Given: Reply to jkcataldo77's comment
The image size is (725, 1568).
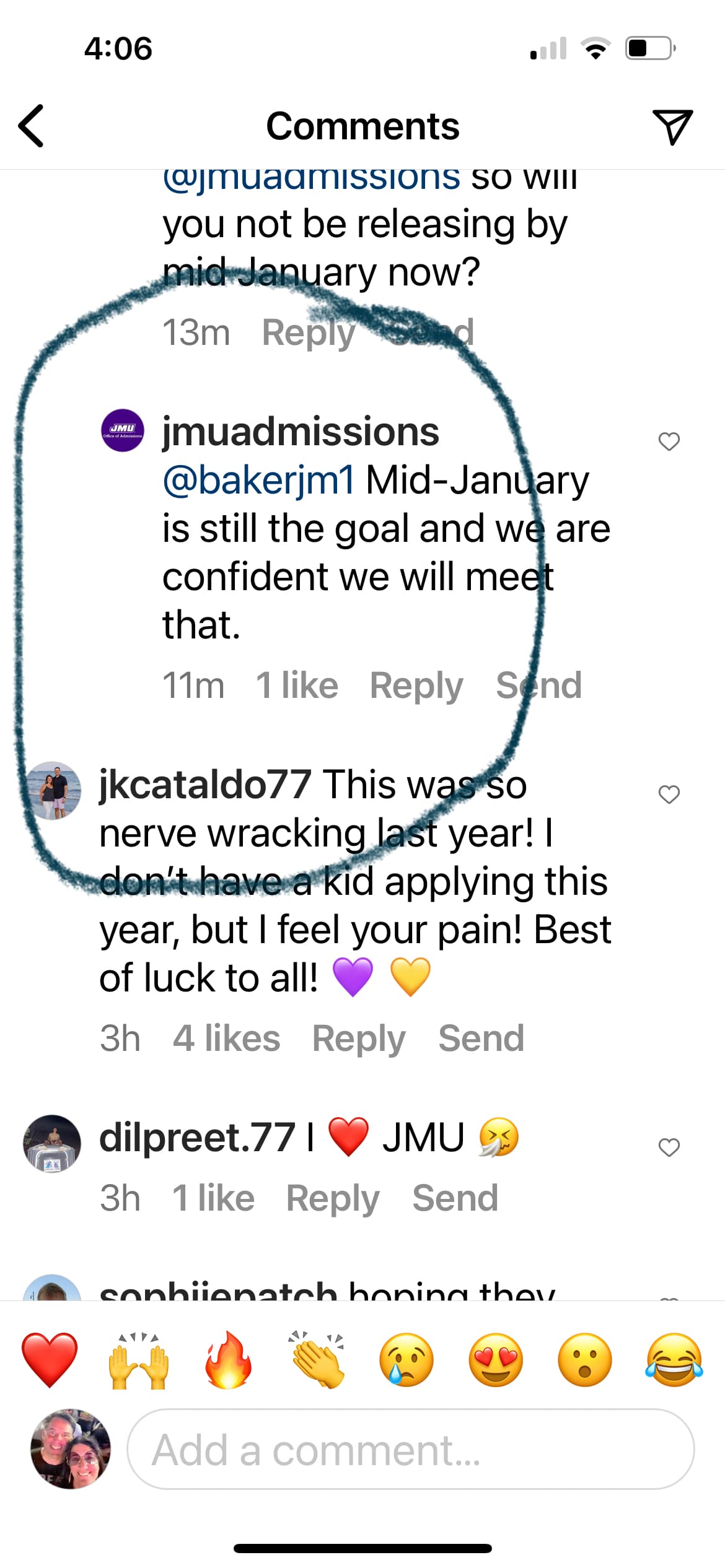Looking at the screenshot, I should pyautogui.click(x=358, y=1039).
